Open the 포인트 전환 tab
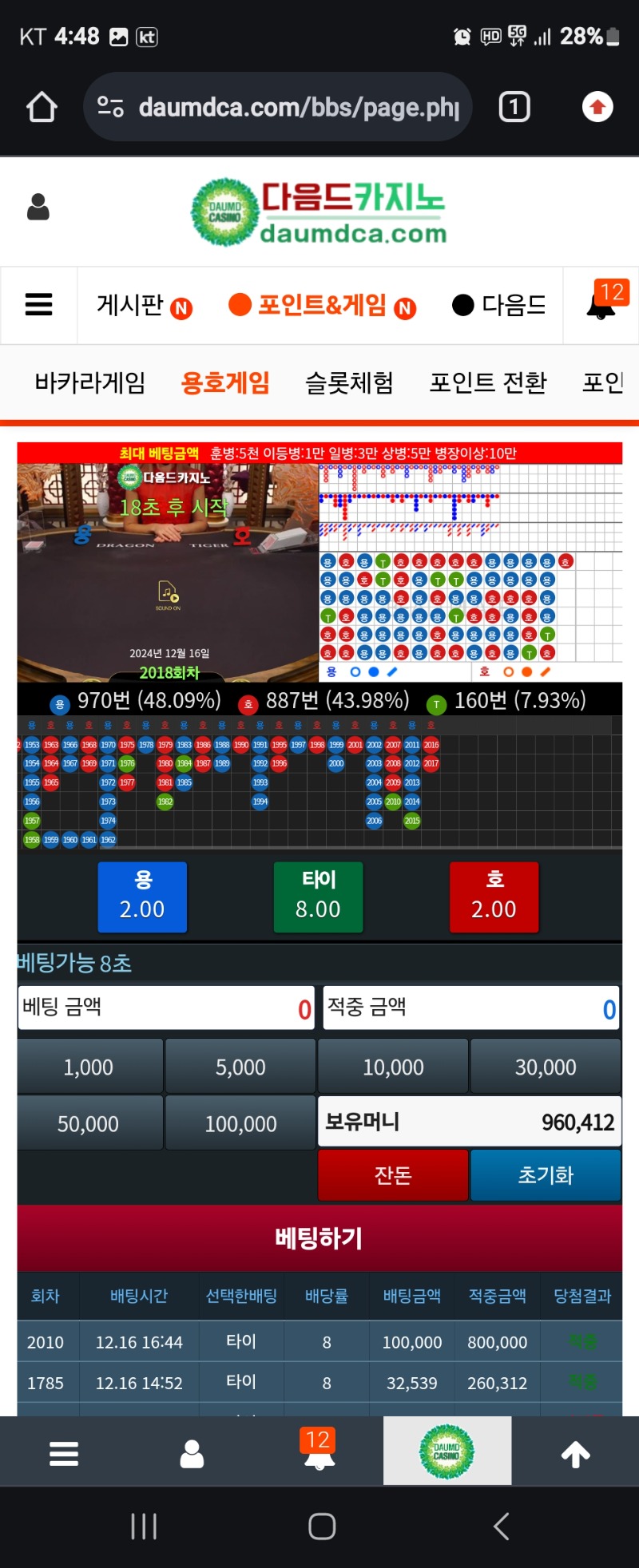639x1568 pixels. pyautogui.click(x=487, y=383)
